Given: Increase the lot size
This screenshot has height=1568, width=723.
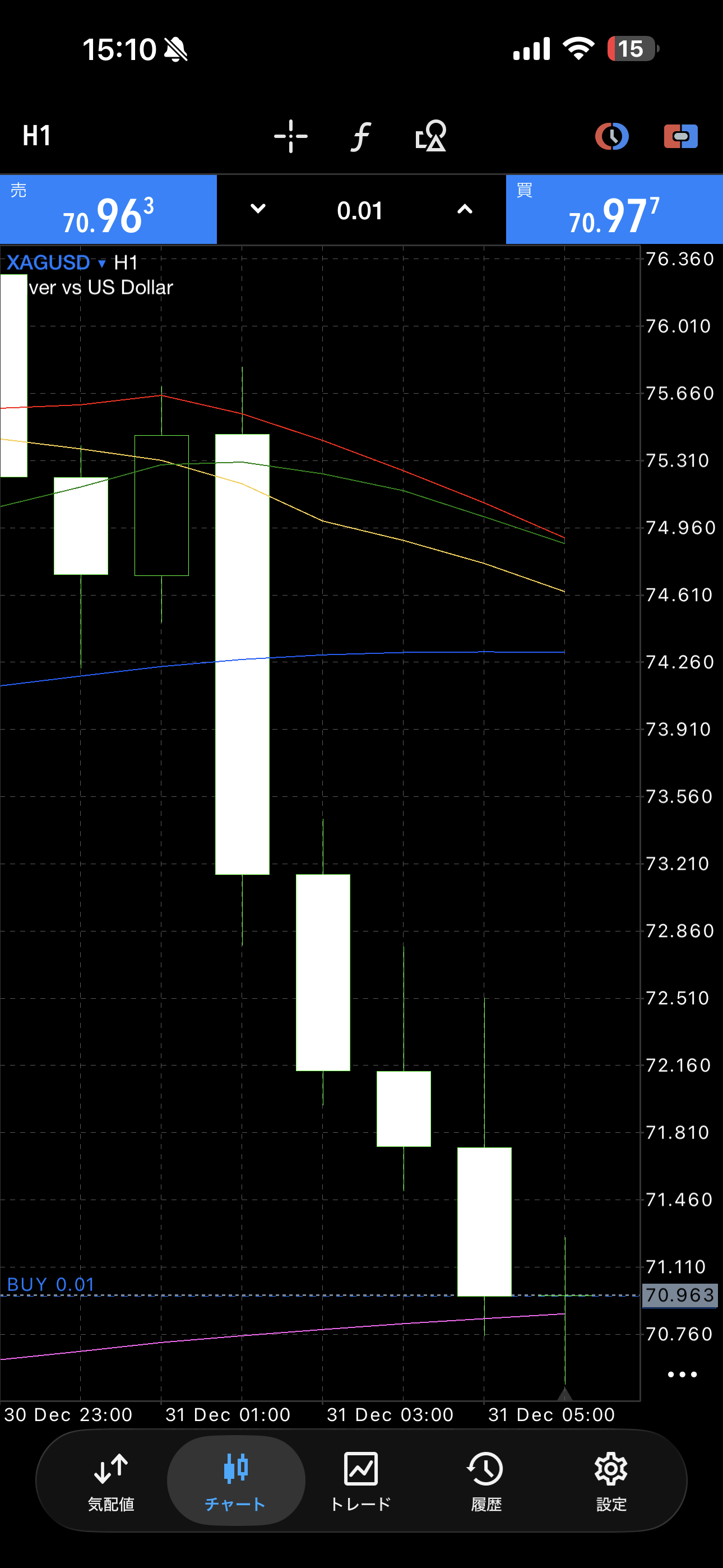Looking at the screenshot, I should [465, 209].
